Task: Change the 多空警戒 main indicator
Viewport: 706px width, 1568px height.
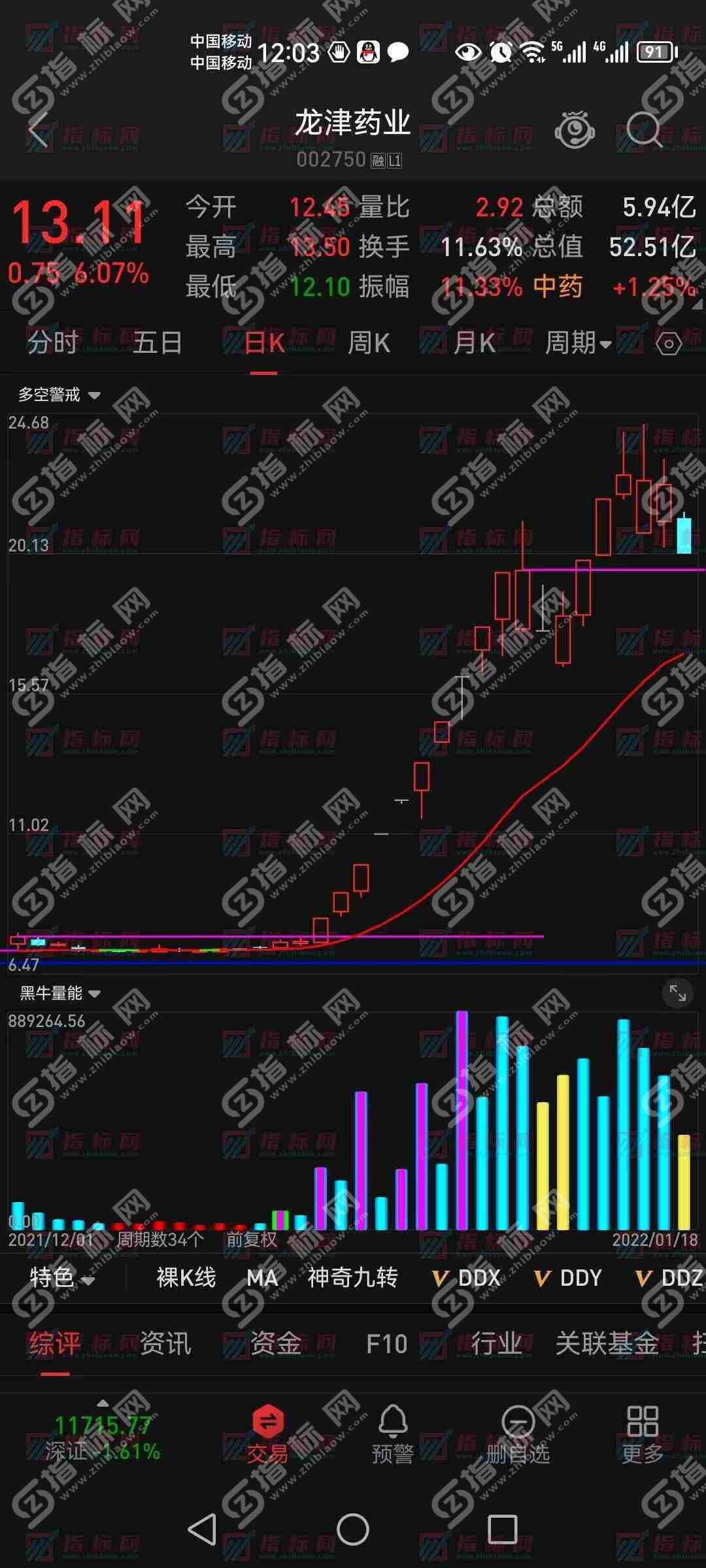Action: [59, 395]
